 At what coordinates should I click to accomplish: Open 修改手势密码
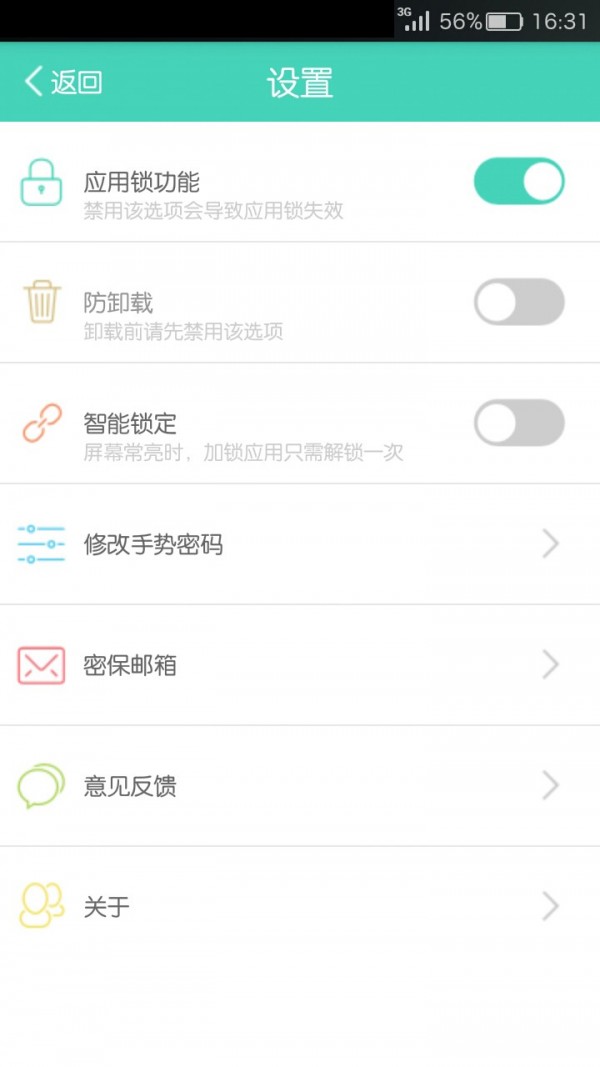[x=300, y=544]
